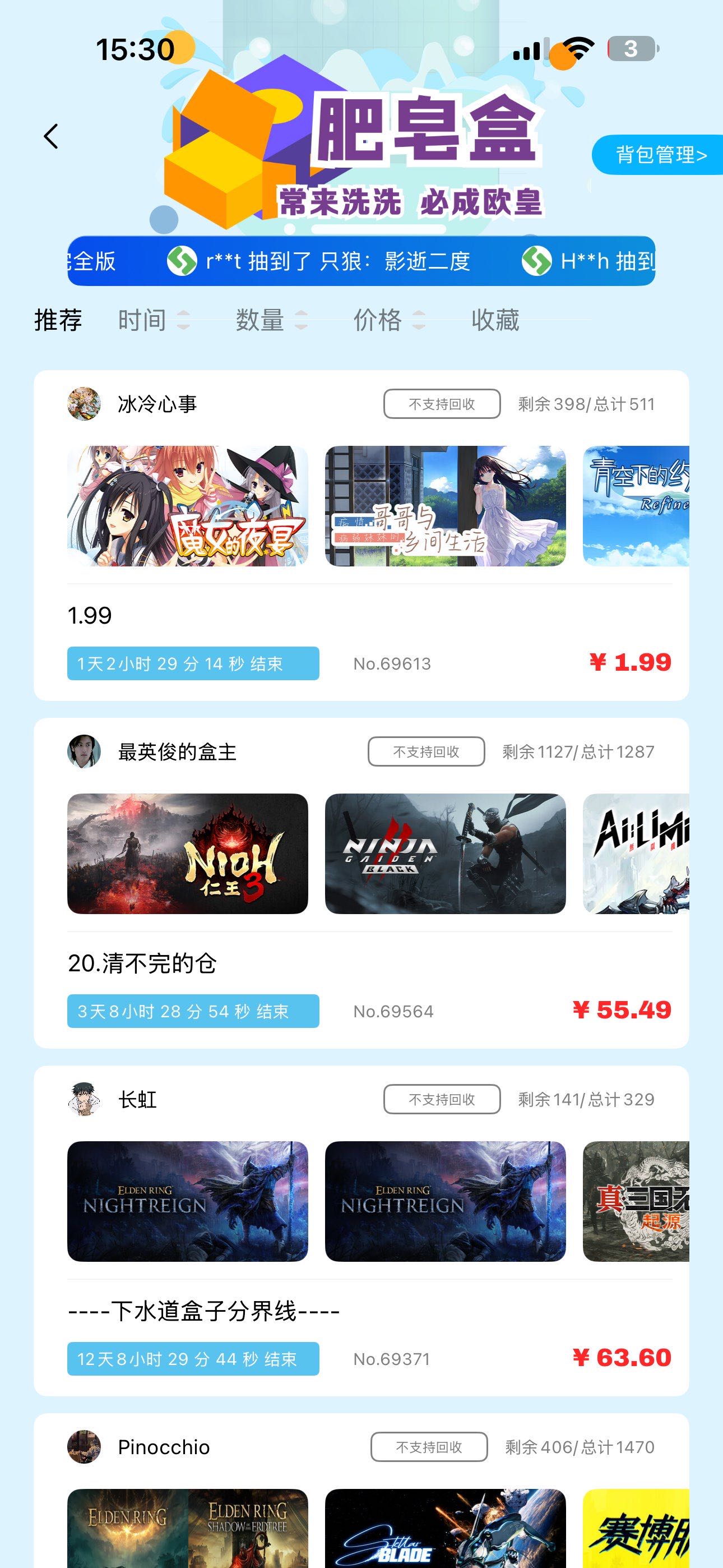This screenshot has height=1568, width=723.
Task: View 最英俊的盒主's profile avatar
Action: (x=84, y=751)
